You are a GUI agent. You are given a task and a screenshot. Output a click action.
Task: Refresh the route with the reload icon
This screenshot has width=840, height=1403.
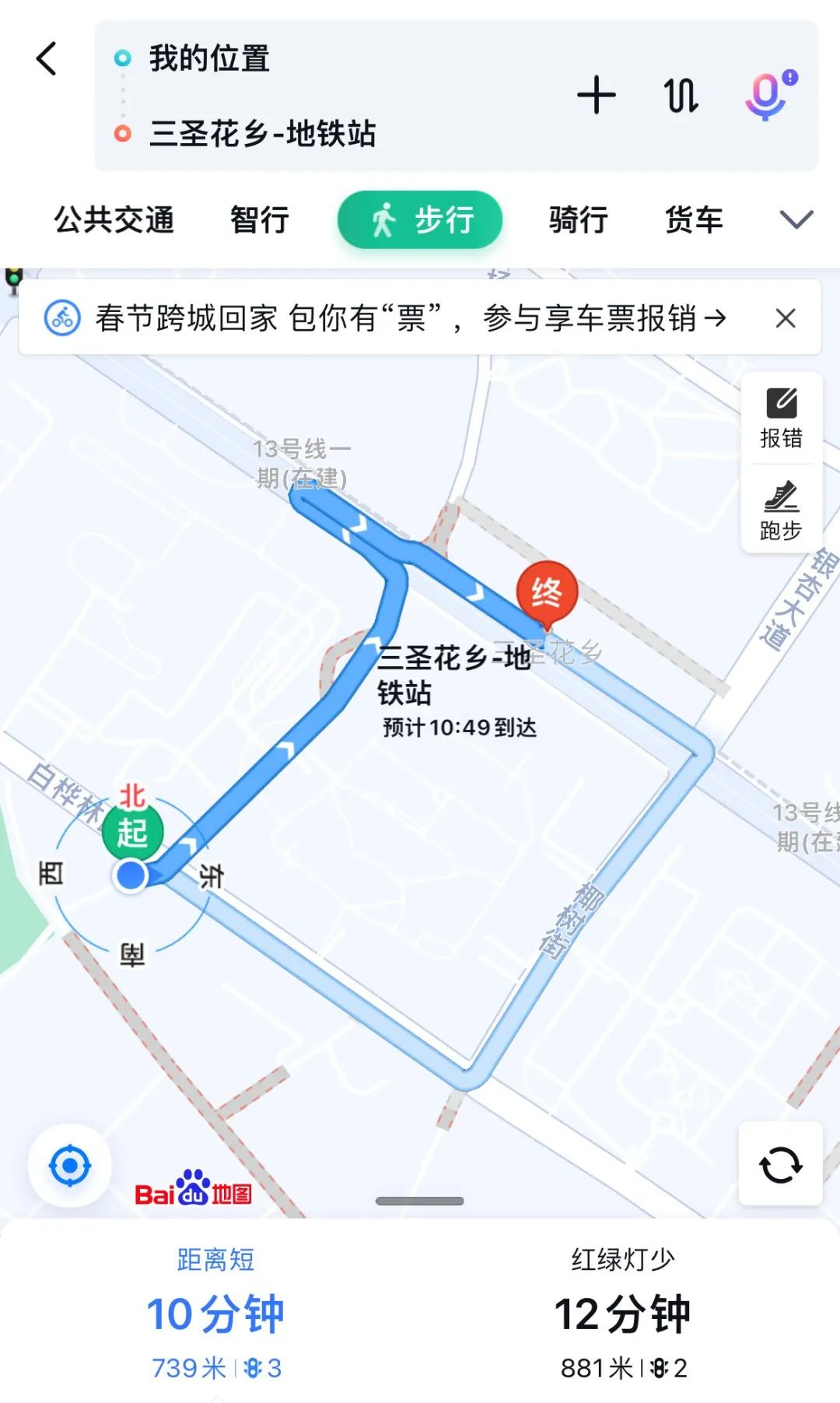[x=780, y=1163]
